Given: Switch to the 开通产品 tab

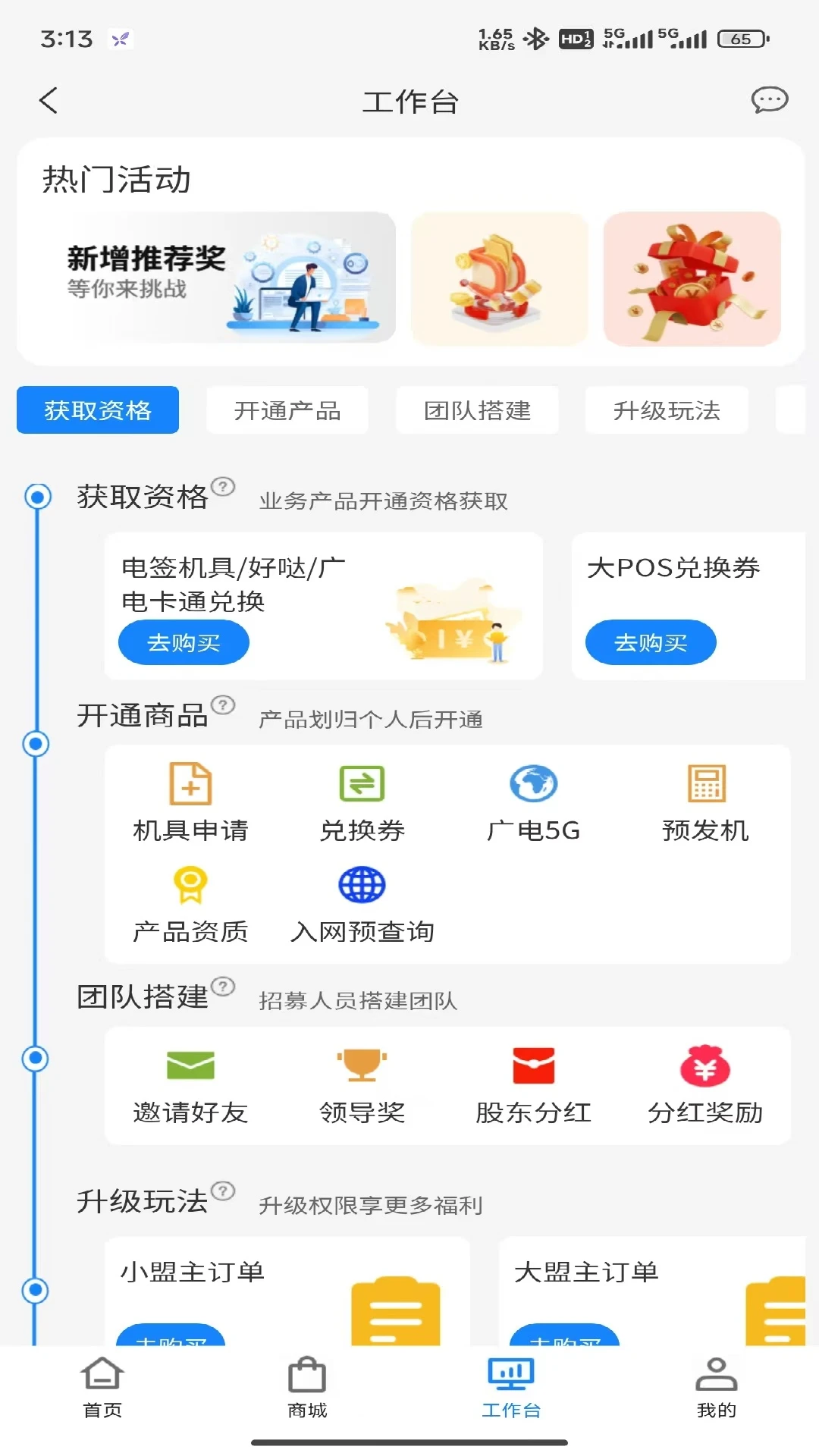Looking at the screenshot, I should pyautogui.click(x=287, y=410).
